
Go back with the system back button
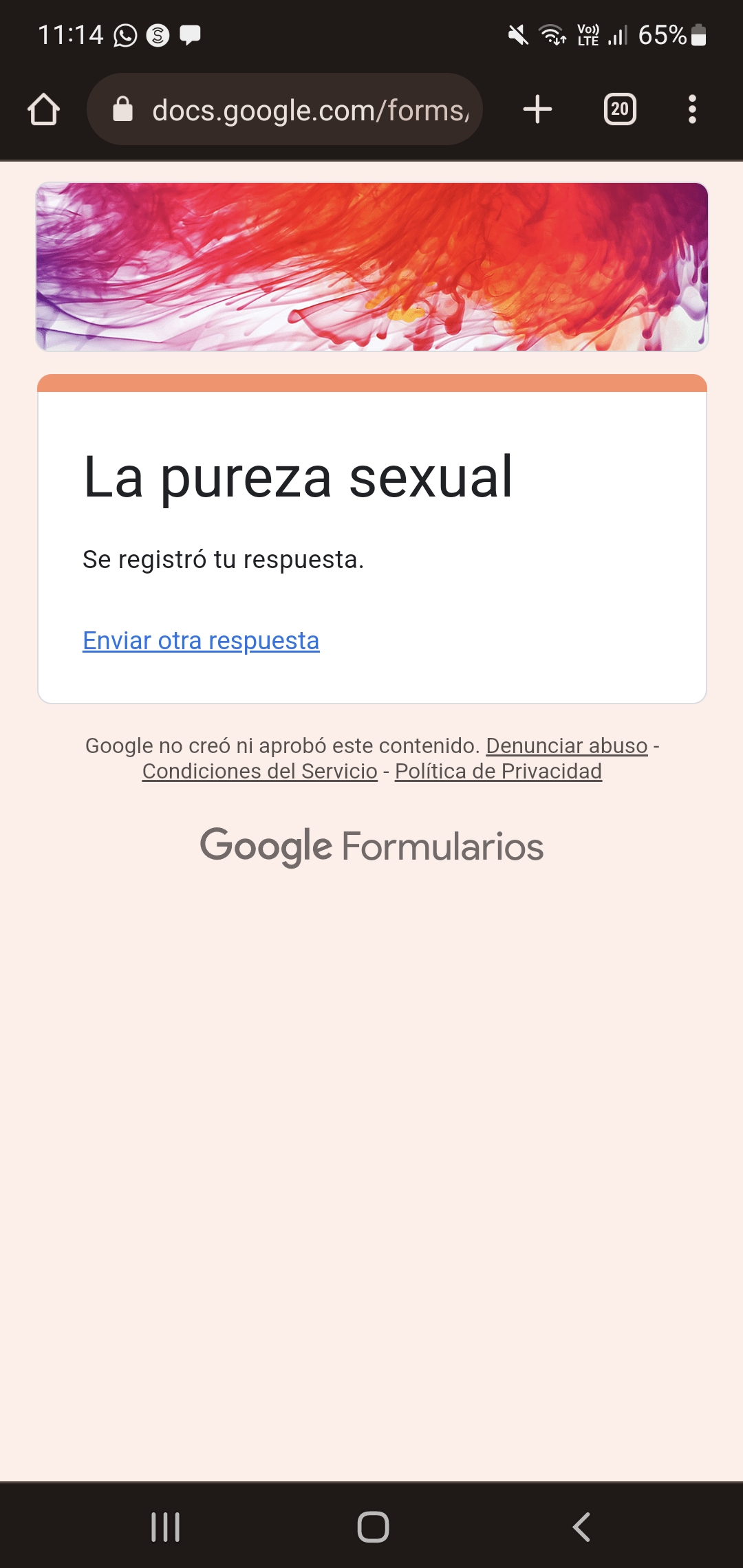click(x=581, y=1527)
